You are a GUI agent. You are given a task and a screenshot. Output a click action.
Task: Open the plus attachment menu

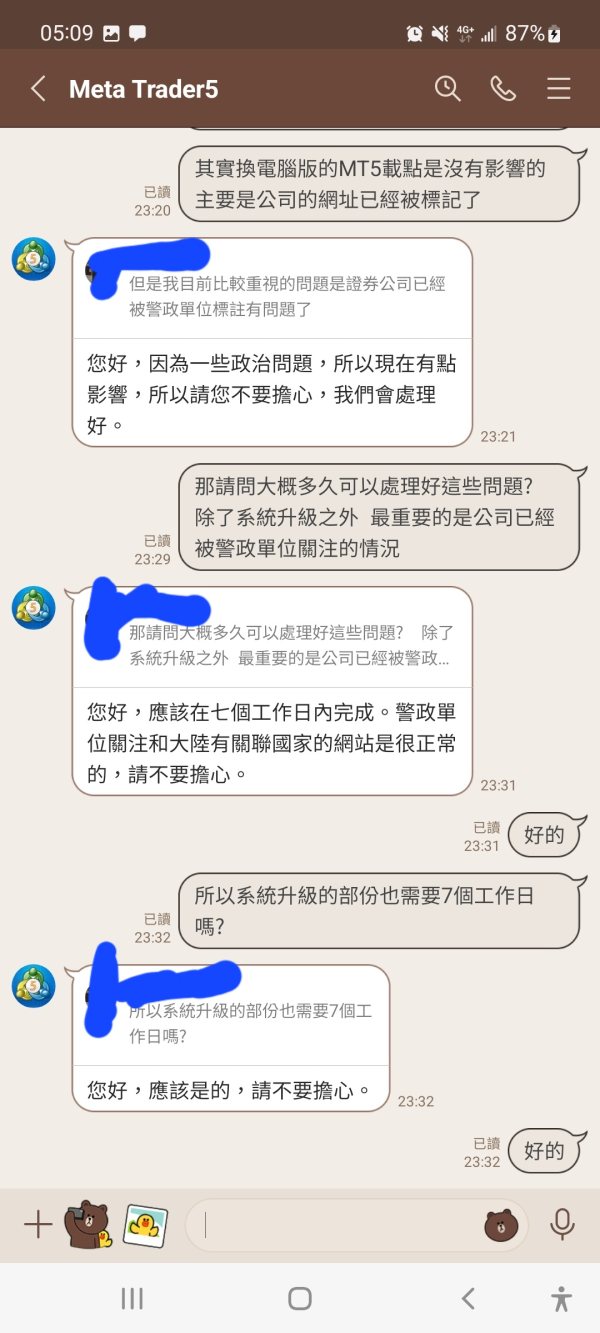(x=37, y=1224)
